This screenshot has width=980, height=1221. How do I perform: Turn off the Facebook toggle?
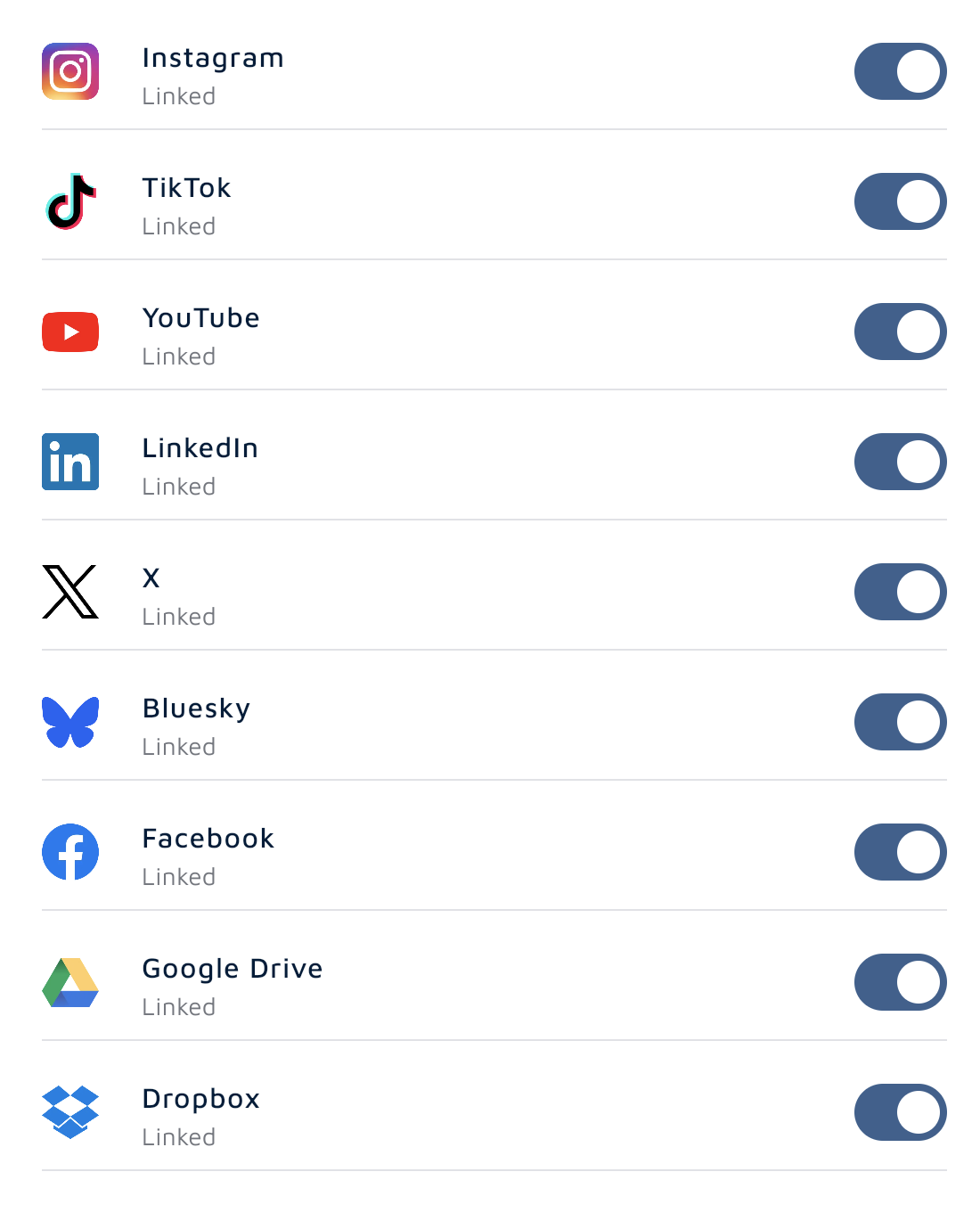900,852
